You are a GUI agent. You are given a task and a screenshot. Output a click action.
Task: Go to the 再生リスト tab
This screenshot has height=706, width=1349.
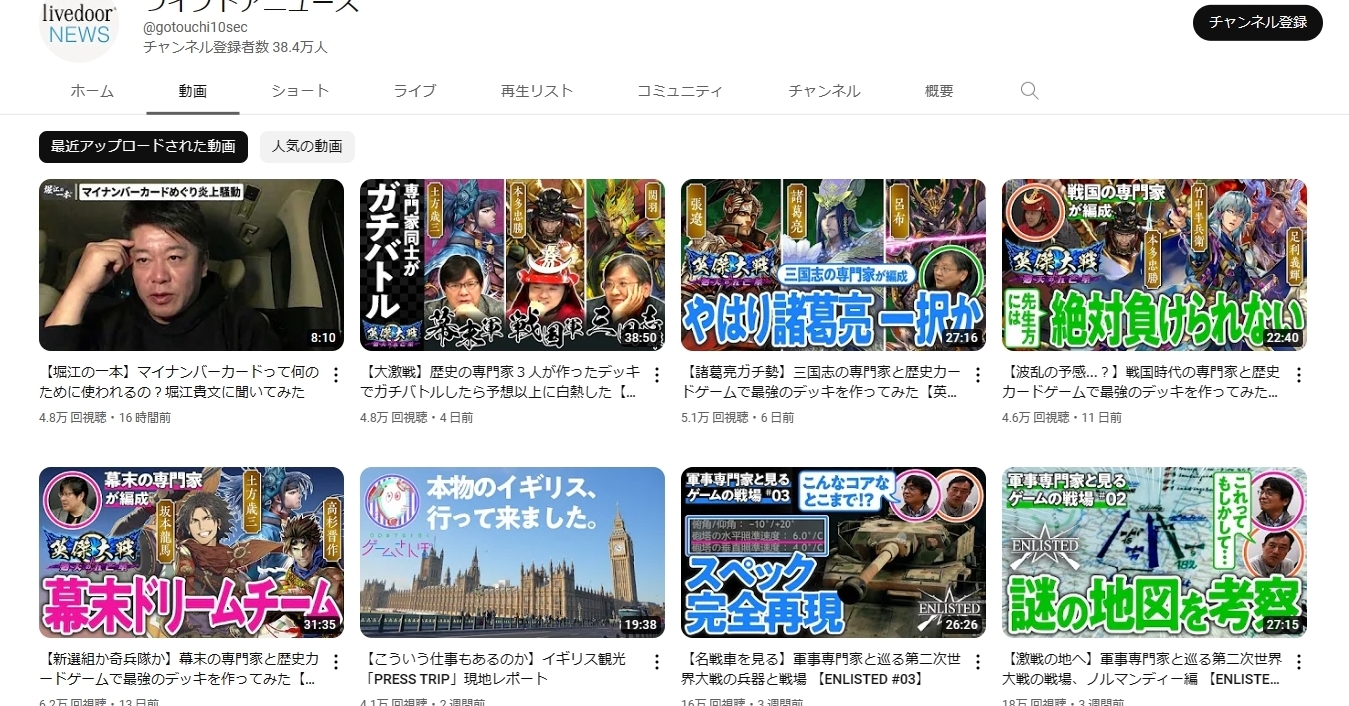tap(537, 91)
